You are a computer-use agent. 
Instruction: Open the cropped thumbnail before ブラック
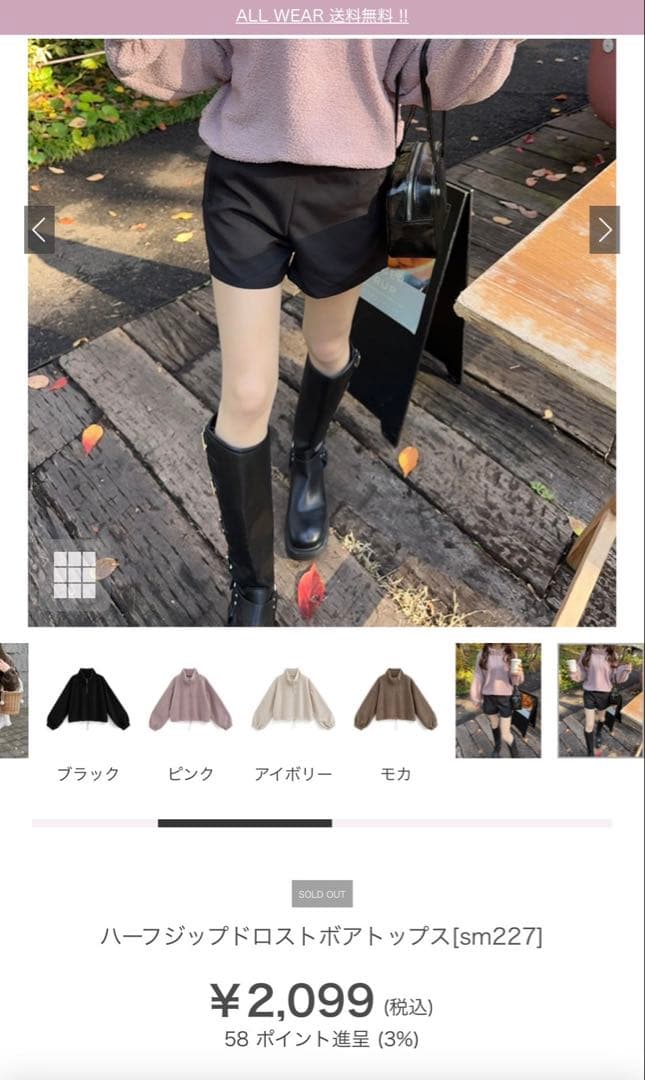pyautogui.click(x=13, y=700)
